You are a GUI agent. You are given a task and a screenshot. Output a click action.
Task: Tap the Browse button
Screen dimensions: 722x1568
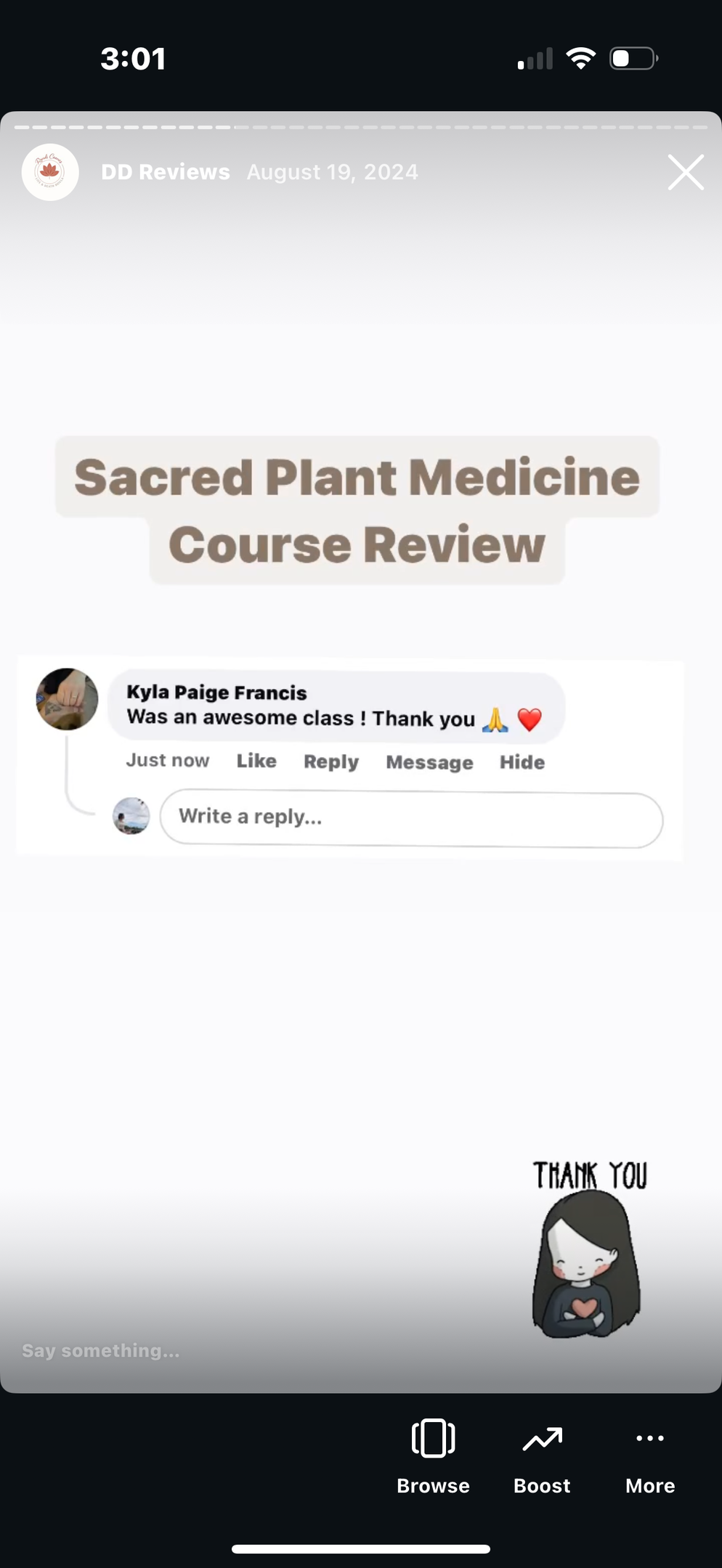(x=433, y=1455)
